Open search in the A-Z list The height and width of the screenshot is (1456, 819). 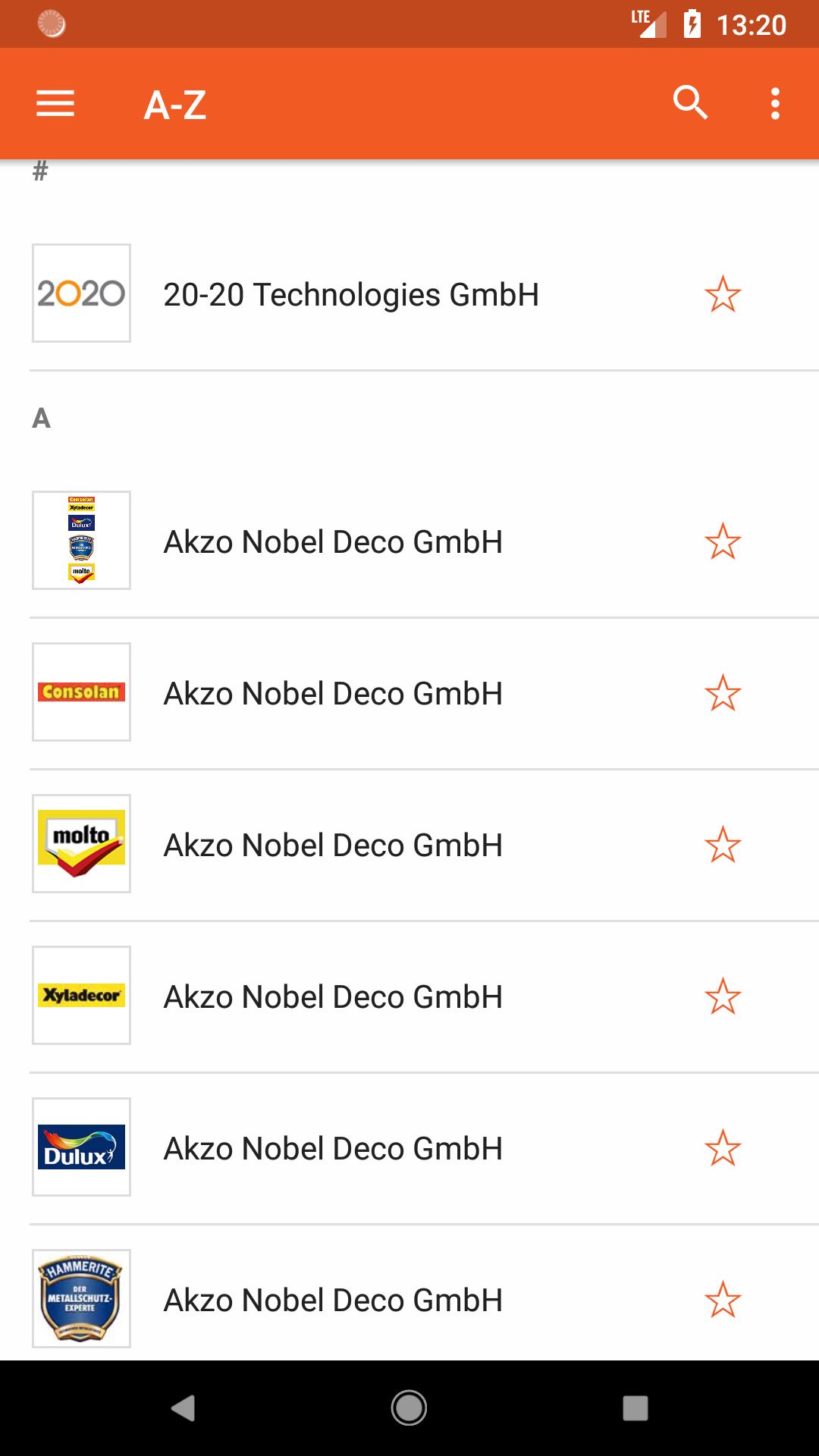point(690,103)
